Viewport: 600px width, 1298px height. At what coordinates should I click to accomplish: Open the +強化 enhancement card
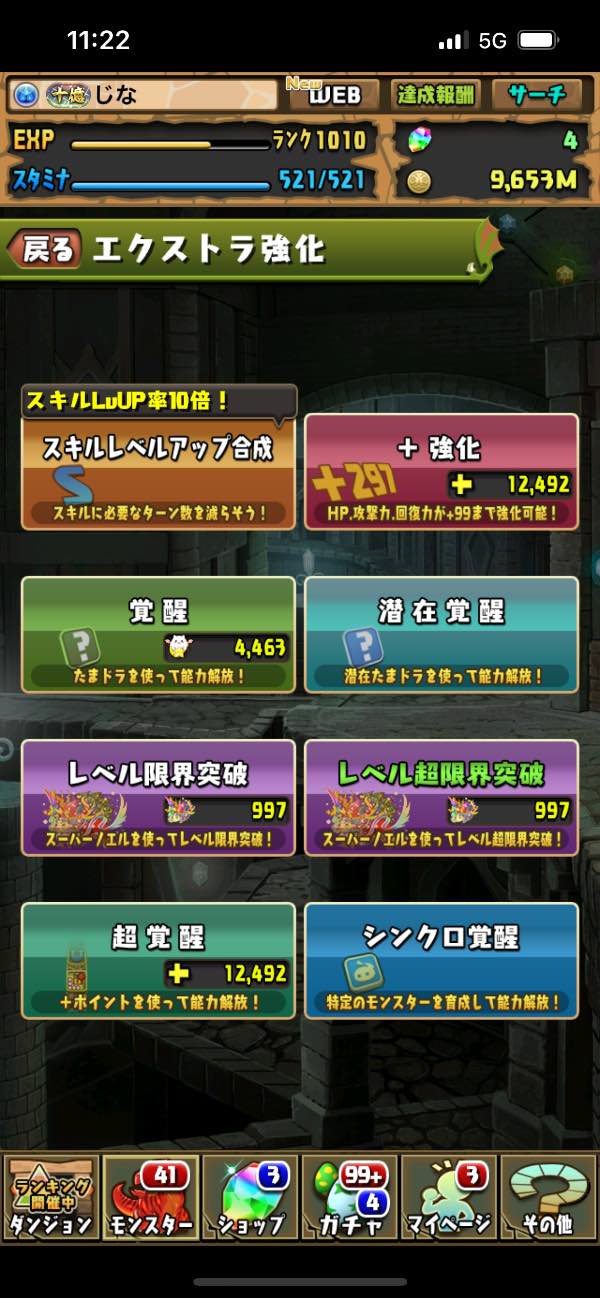(441, 472)
